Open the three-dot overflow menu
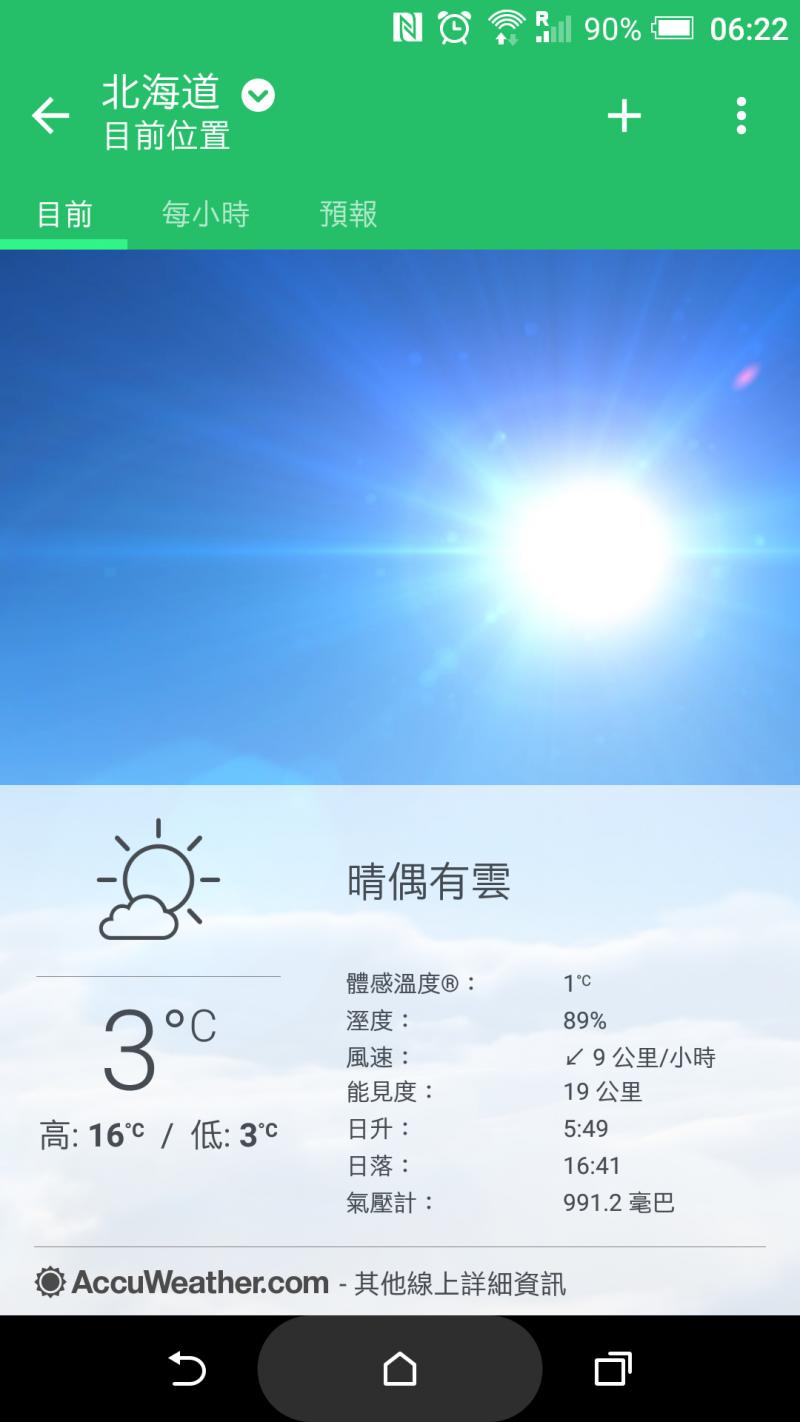The image size is (800, 1422). [741, 116]
